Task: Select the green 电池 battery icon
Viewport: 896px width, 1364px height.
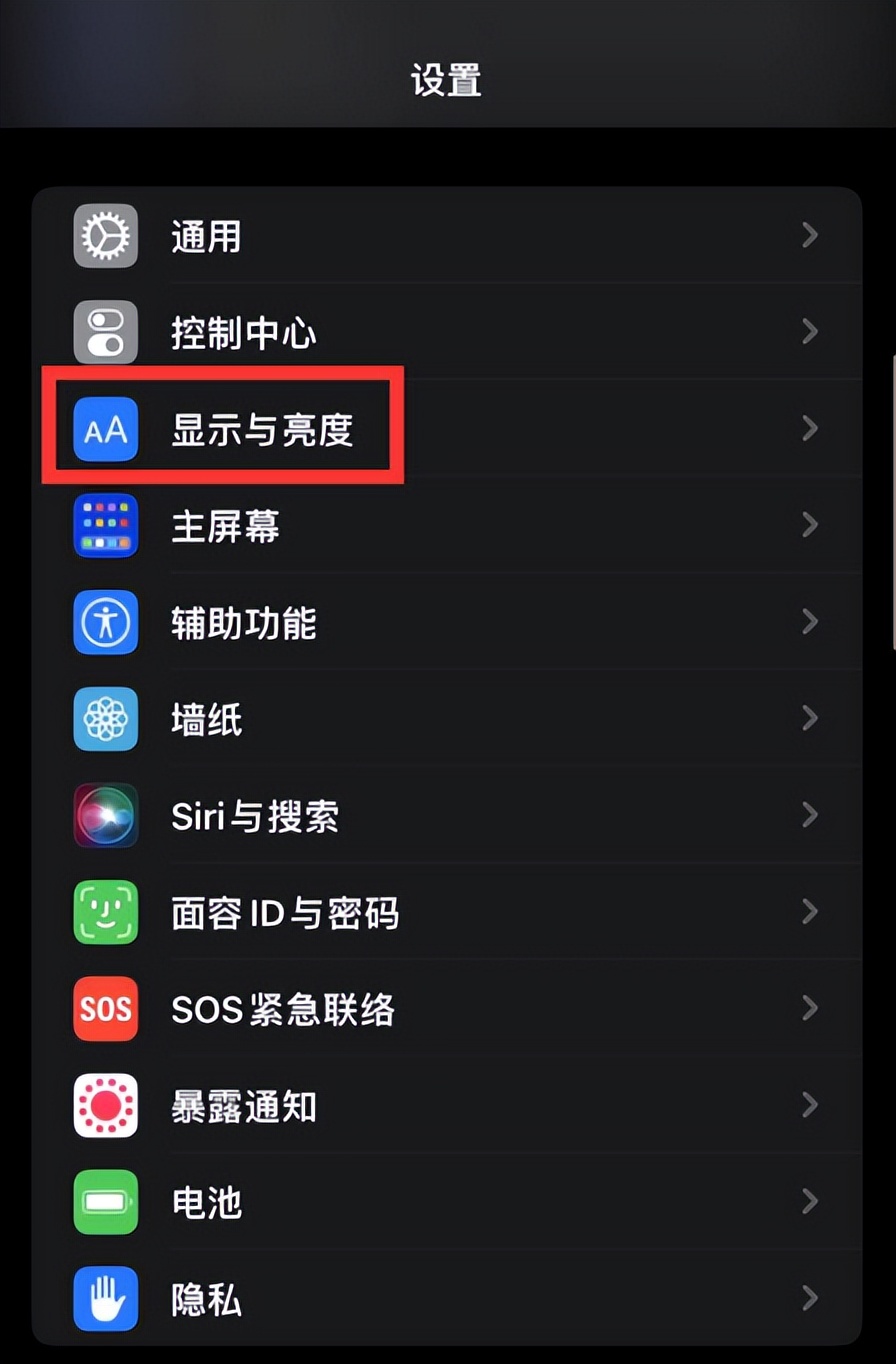Action: [105, 1201]
